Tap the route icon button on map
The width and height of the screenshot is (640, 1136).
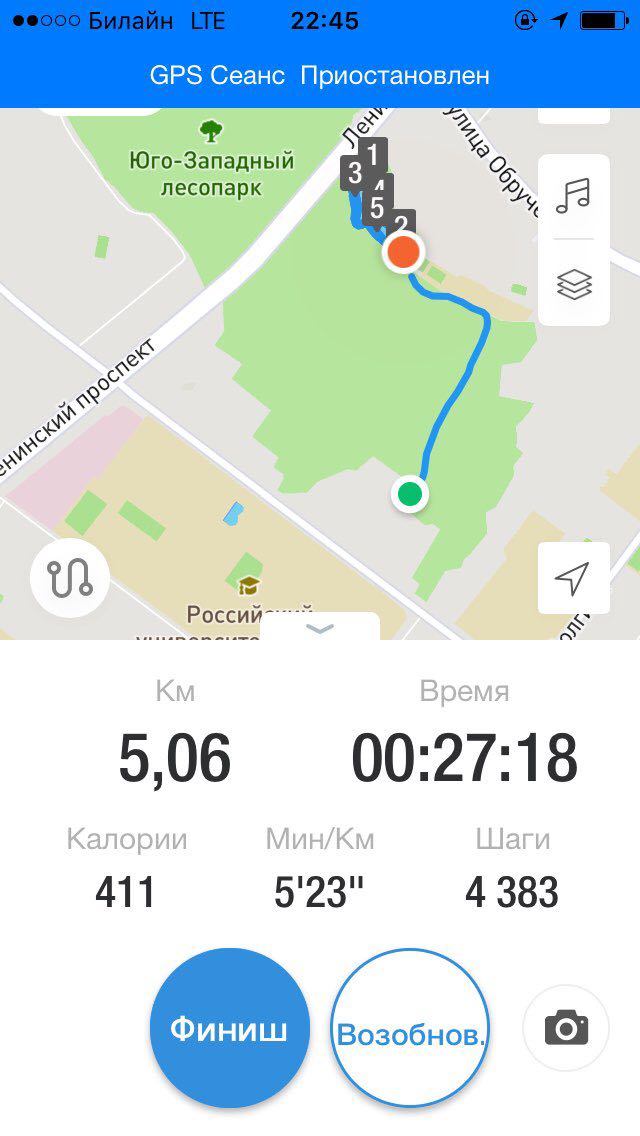click(70, 578)
